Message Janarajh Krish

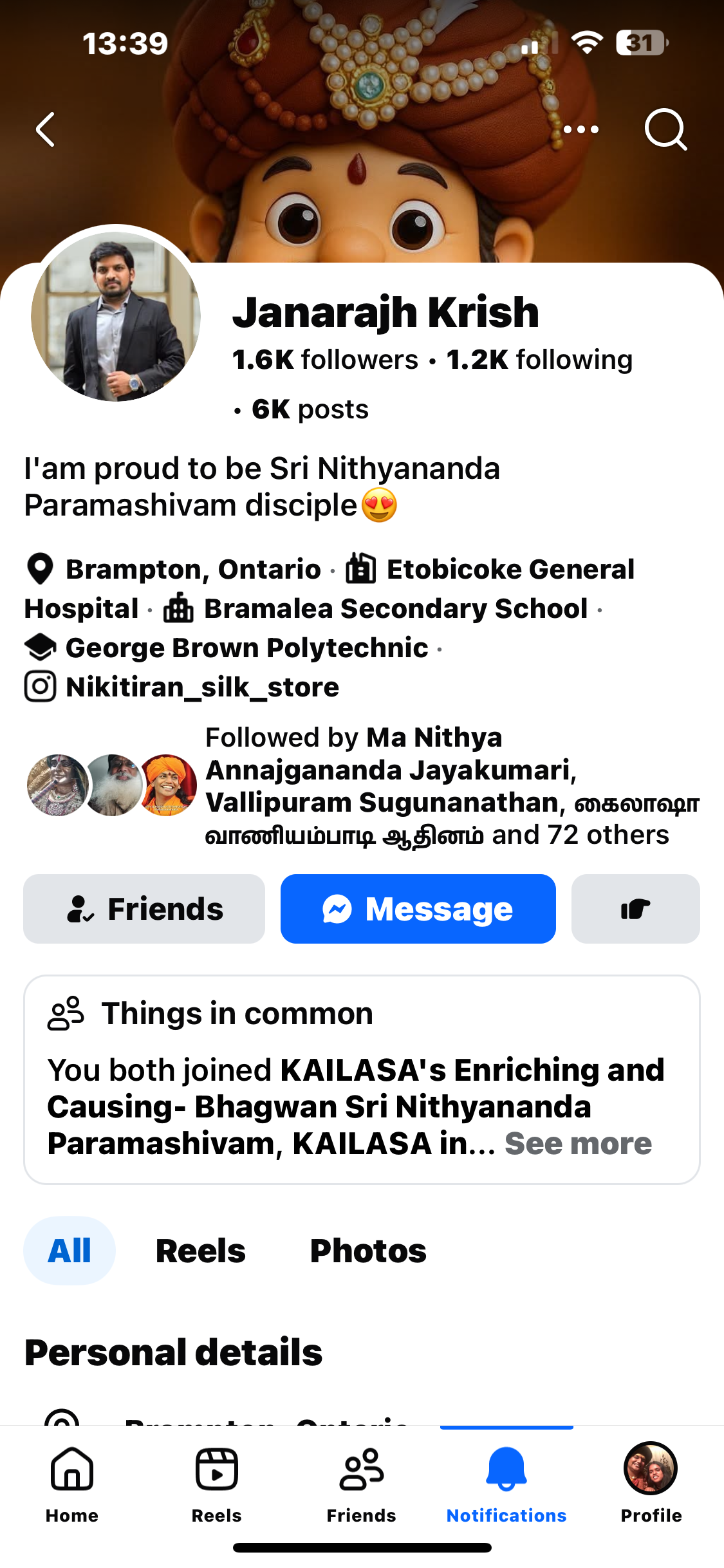tap(418, 909)
